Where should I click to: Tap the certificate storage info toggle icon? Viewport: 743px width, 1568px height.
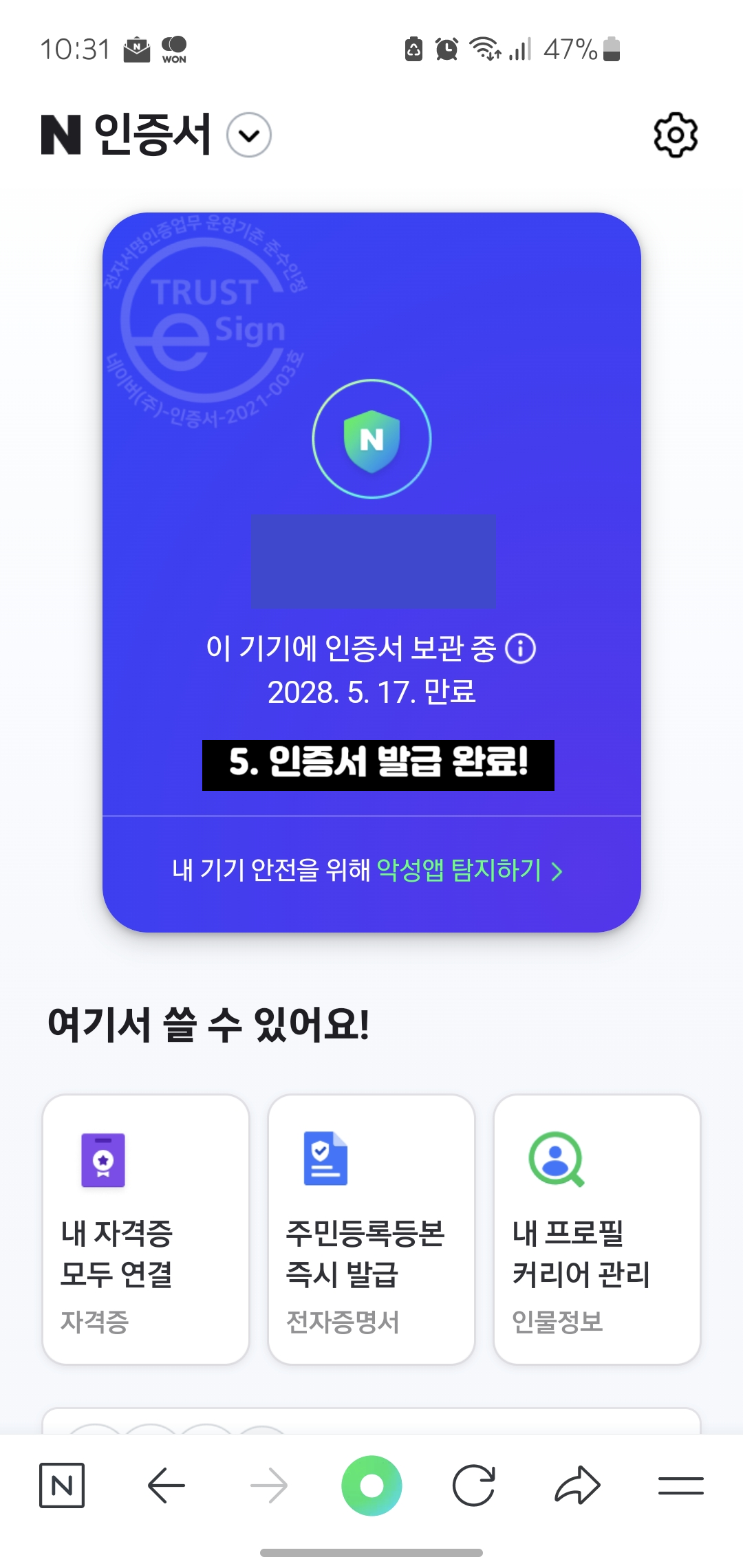click(521, 651)
